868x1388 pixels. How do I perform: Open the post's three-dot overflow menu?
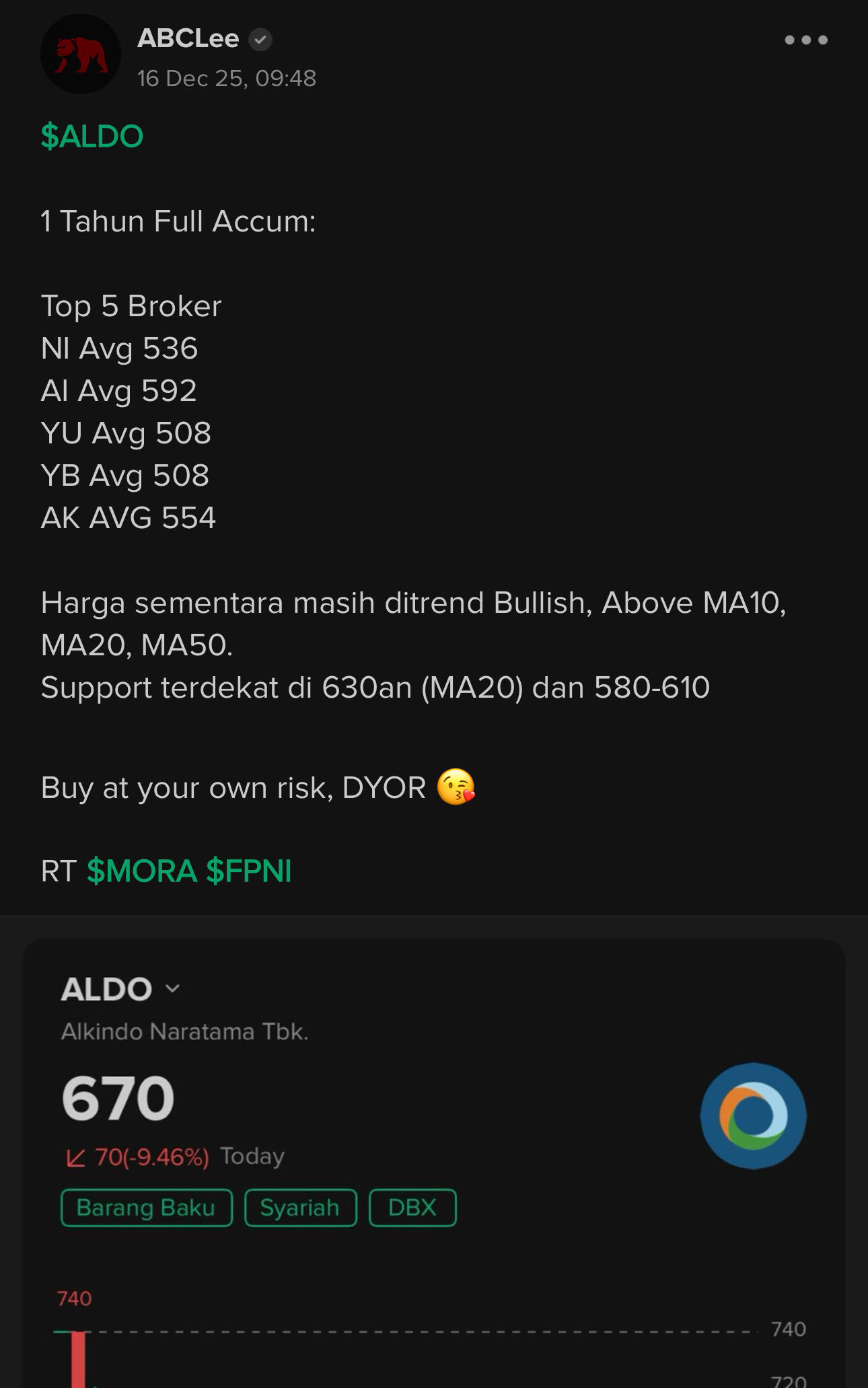click(x=805, y=40)
